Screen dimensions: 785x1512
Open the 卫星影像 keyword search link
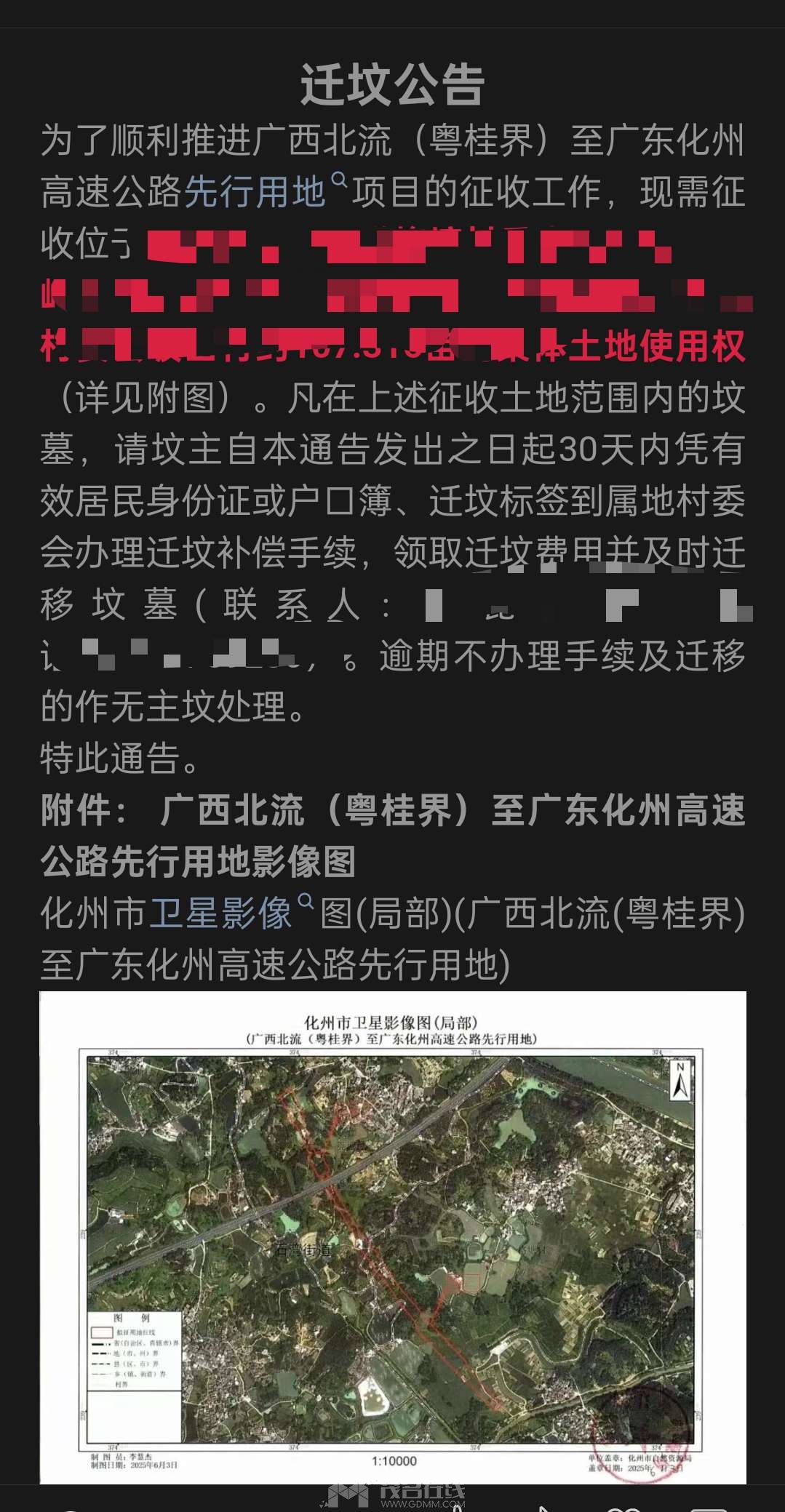[x=222, y=912]
